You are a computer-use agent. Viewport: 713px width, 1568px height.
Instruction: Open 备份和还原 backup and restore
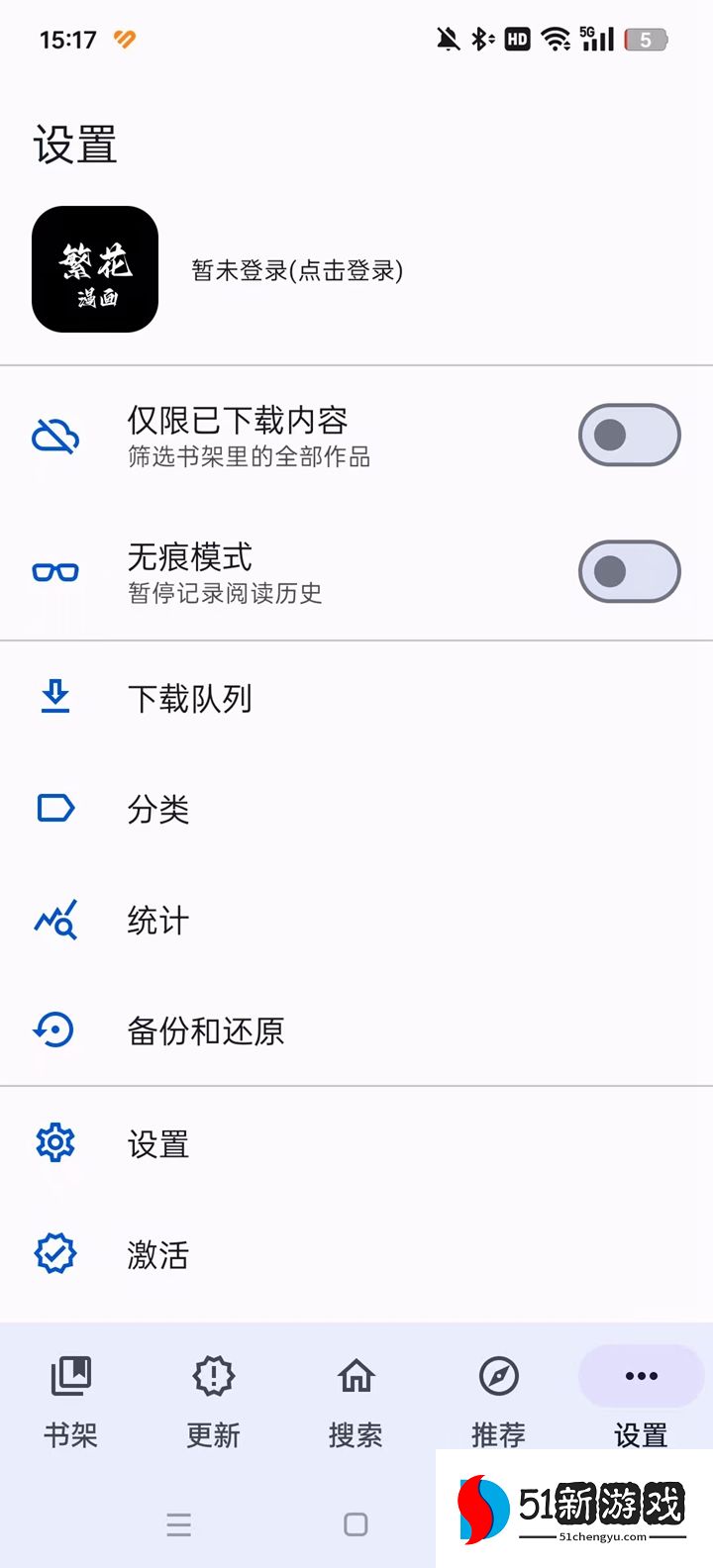pos(206,1030)
